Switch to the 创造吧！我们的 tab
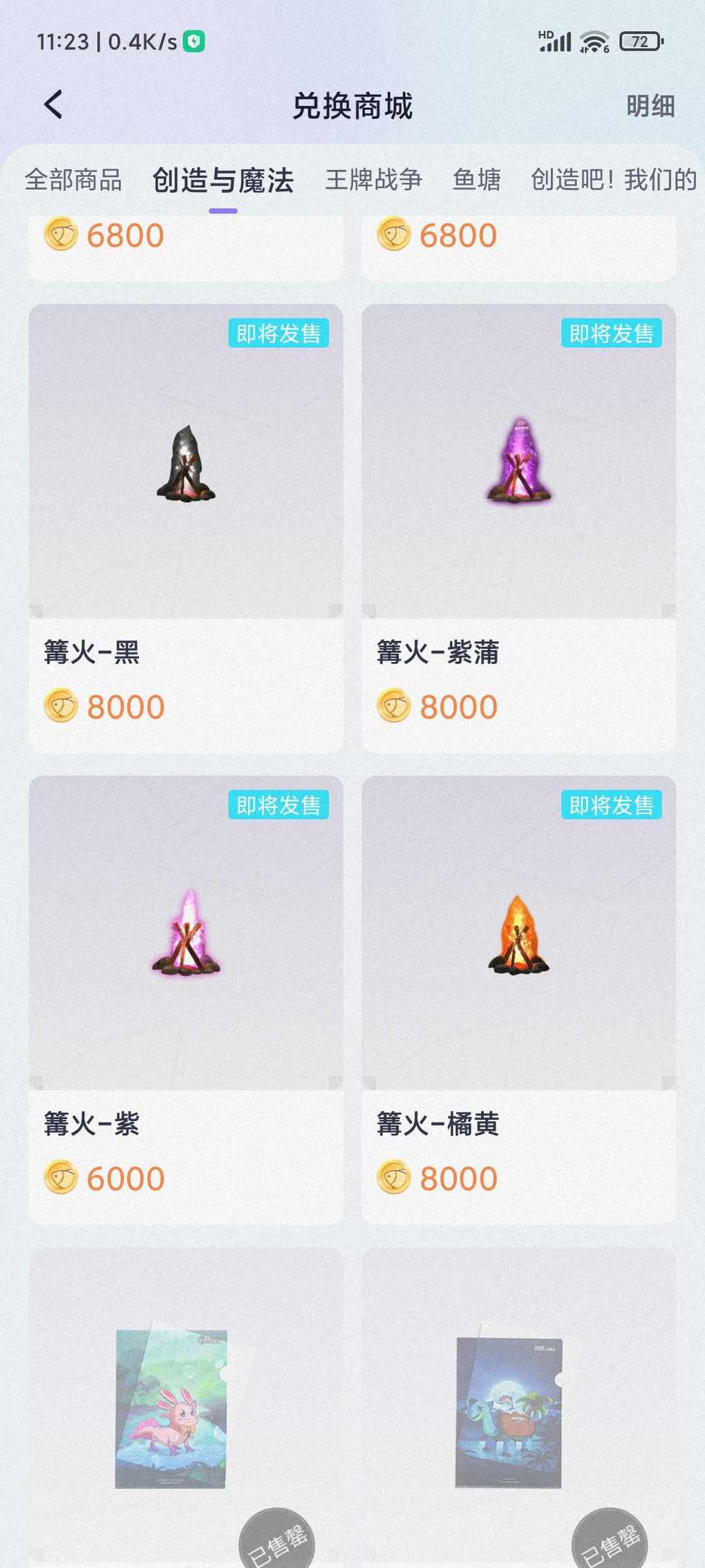 point(613,180)
